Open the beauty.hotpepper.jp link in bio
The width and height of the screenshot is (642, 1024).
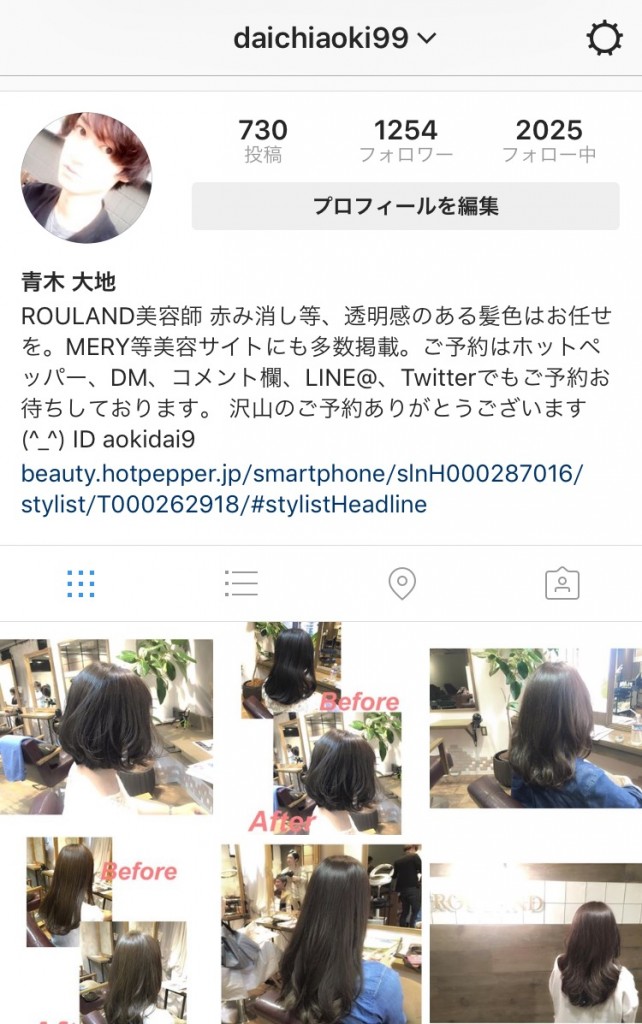301,488
